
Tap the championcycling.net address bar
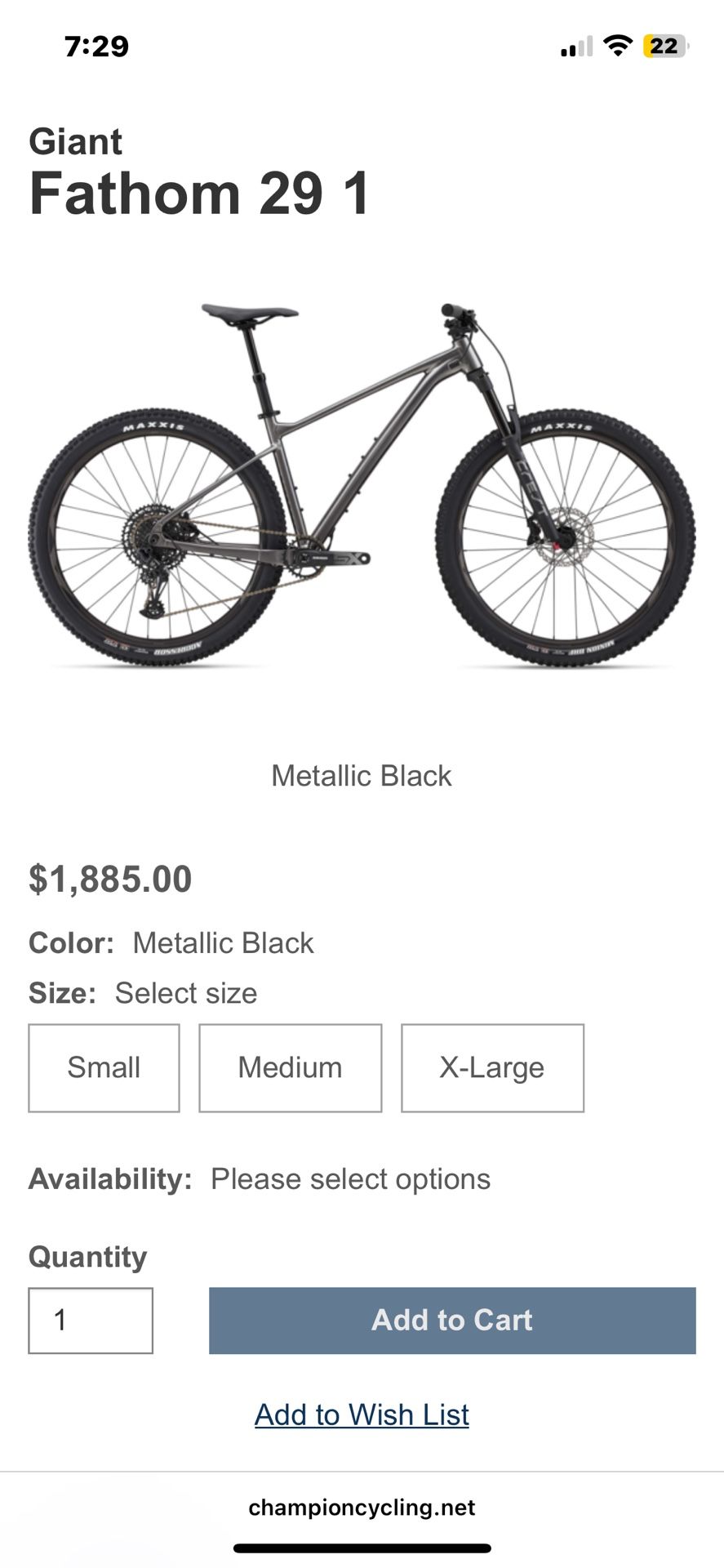[362, 1508]
